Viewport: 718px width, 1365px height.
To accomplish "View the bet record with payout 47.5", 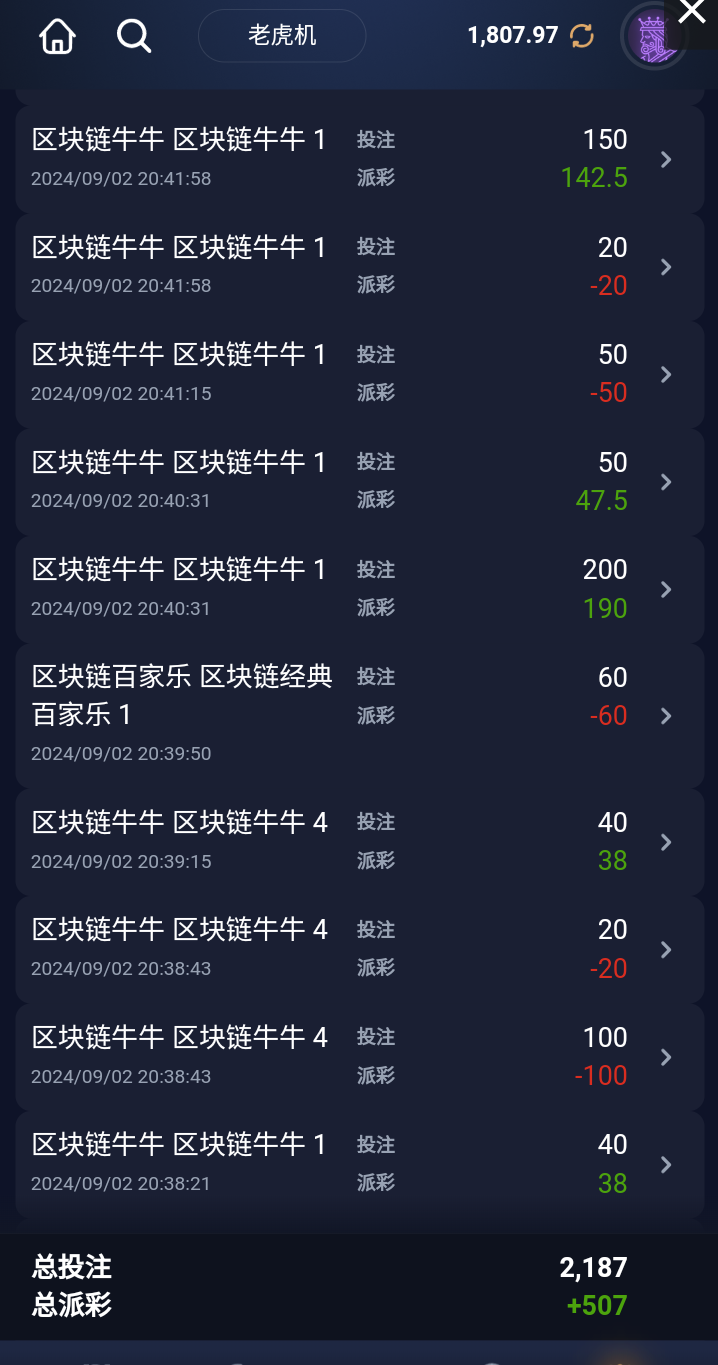I will pyautogui.click(x=359, y=481).
